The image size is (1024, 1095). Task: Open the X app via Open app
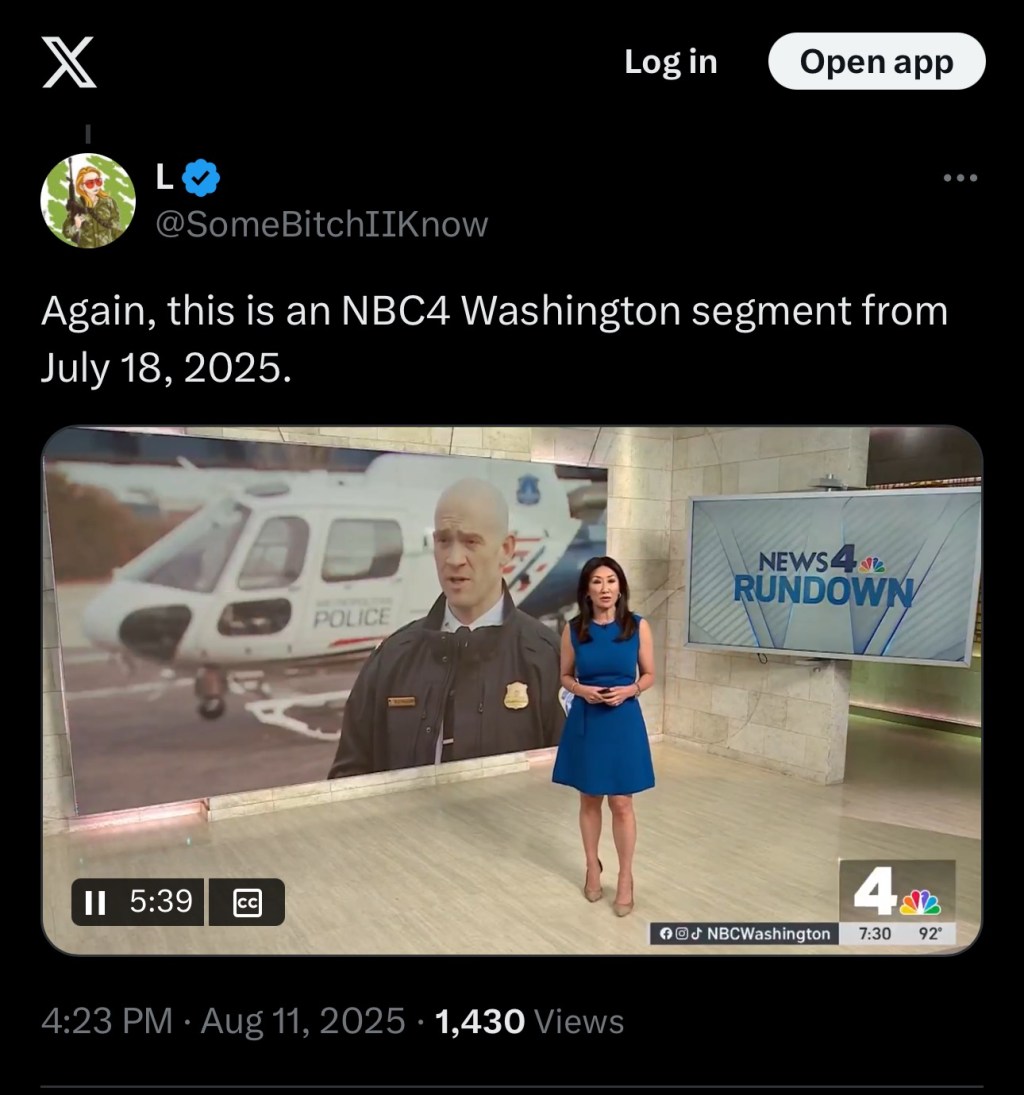click(x=876, y=62)
